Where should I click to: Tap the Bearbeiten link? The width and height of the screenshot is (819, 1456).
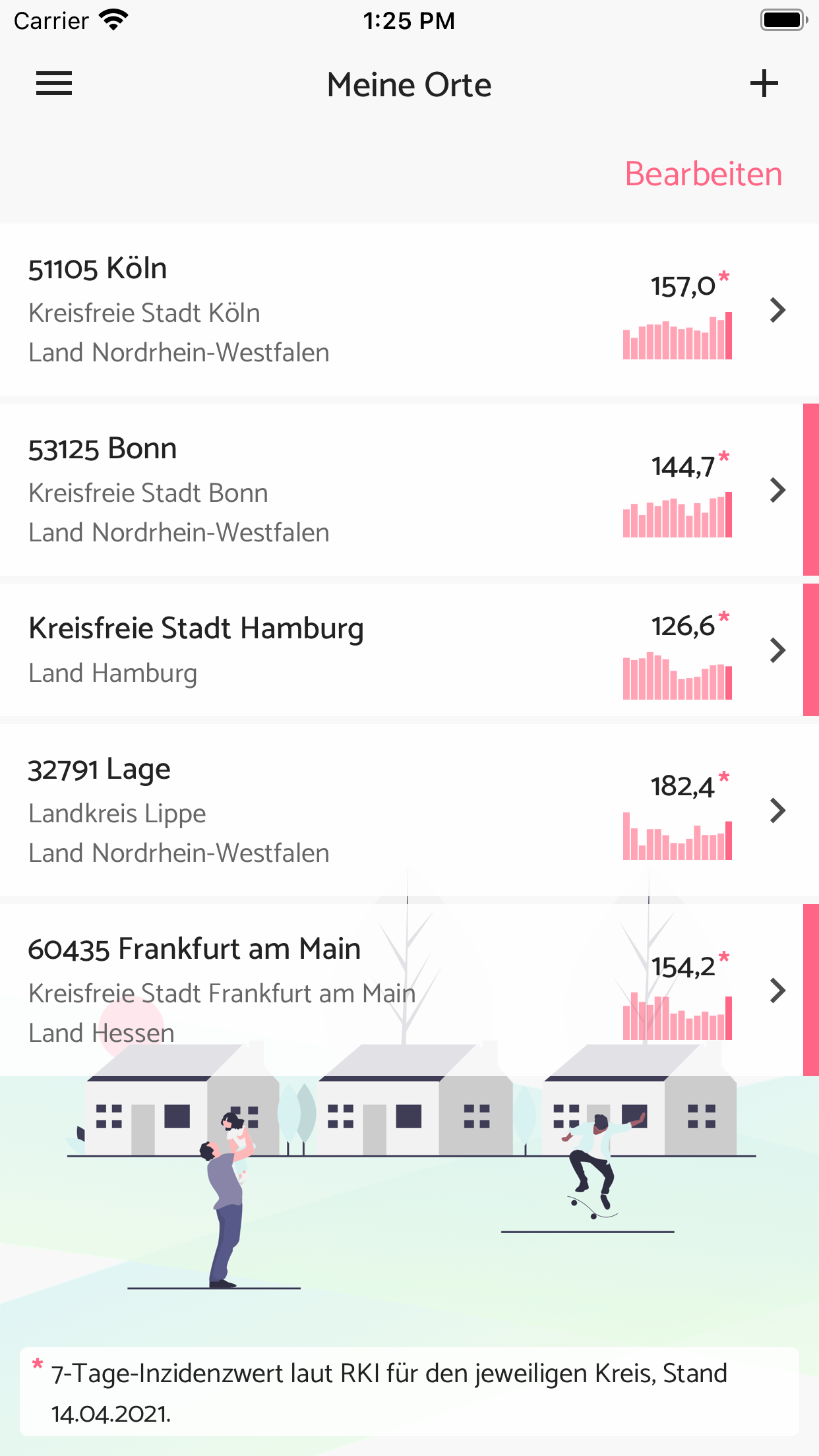(703, 173)
